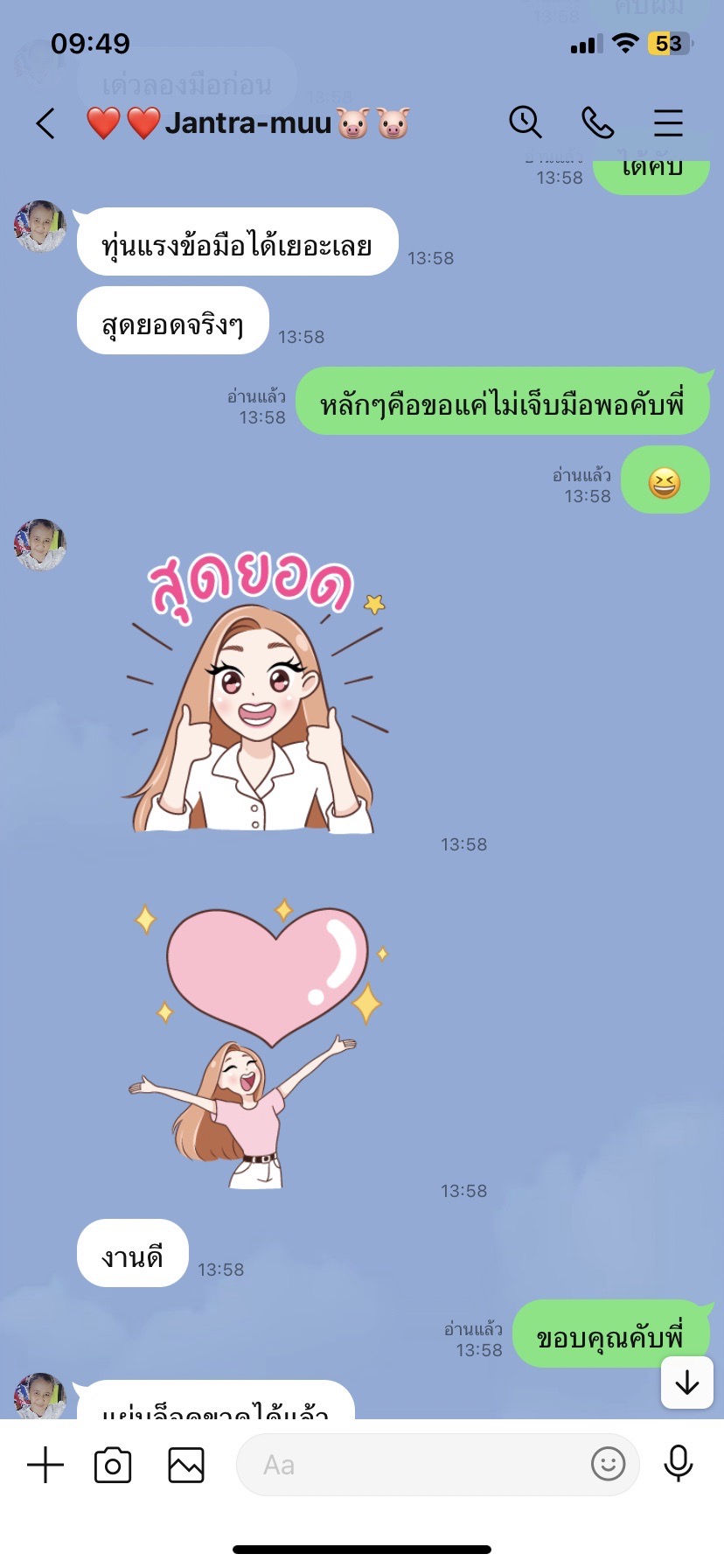
Task: Open the สุดยอด thumbs-up sticker
Action: tap(255, 696)
